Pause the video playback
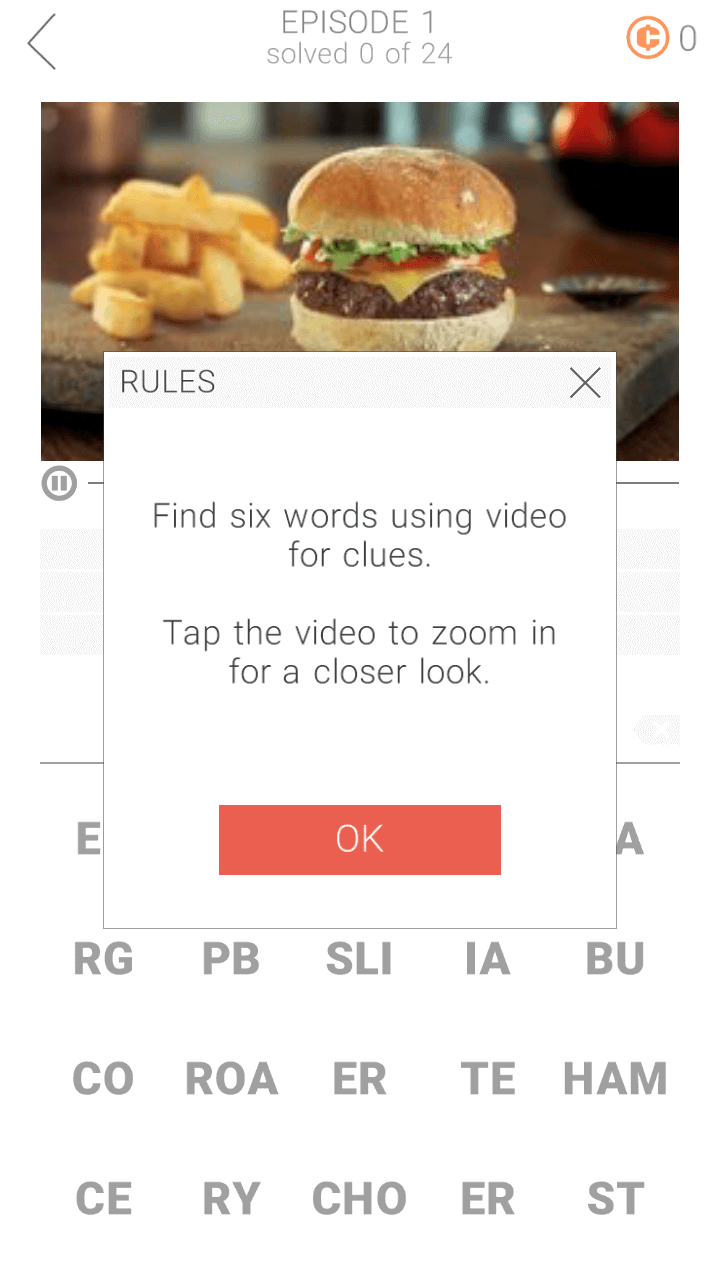 click(59, 483)
